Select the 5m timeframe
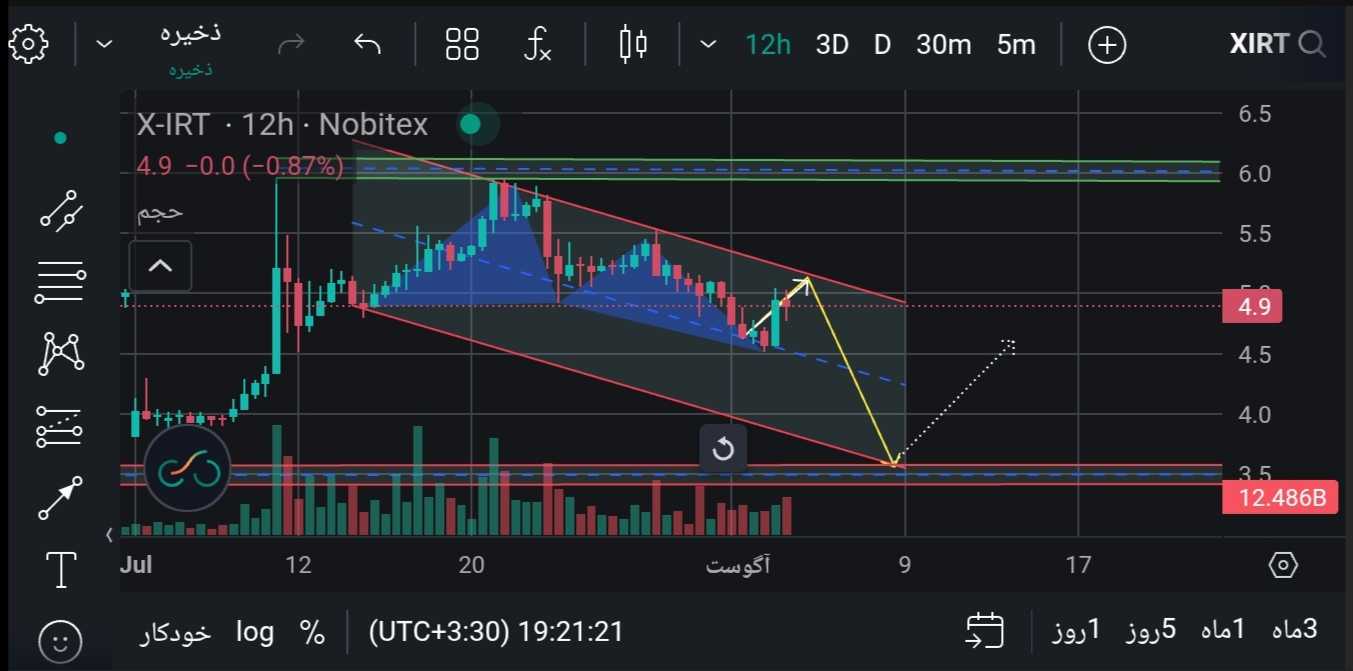This screenshot has height=671, width=1353. (x=1016, y=44)
